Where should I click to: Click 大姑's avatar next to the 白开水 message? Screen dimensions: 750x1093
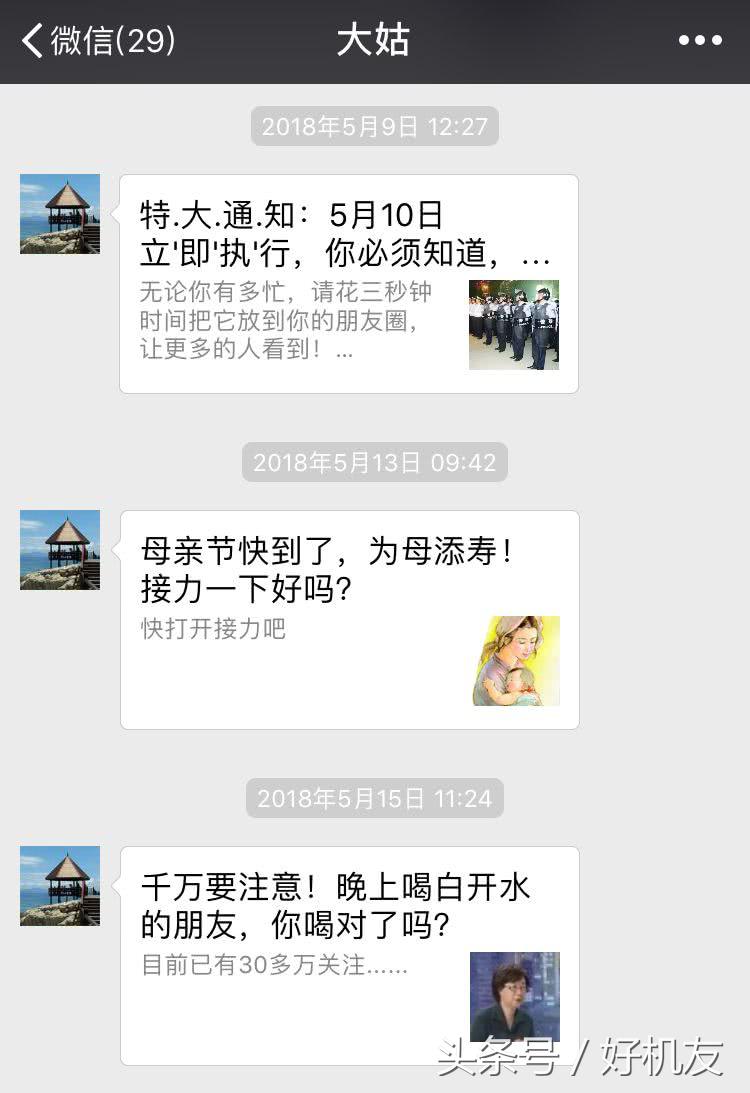click(x=58, y=887)
